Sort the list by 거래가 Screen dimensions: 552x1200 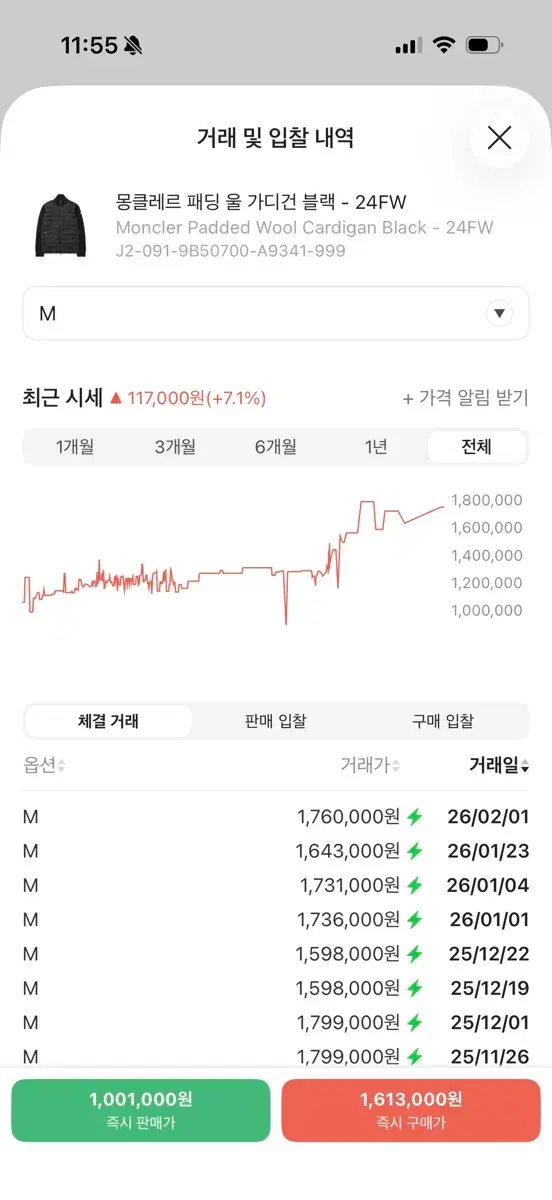(370, 766)
